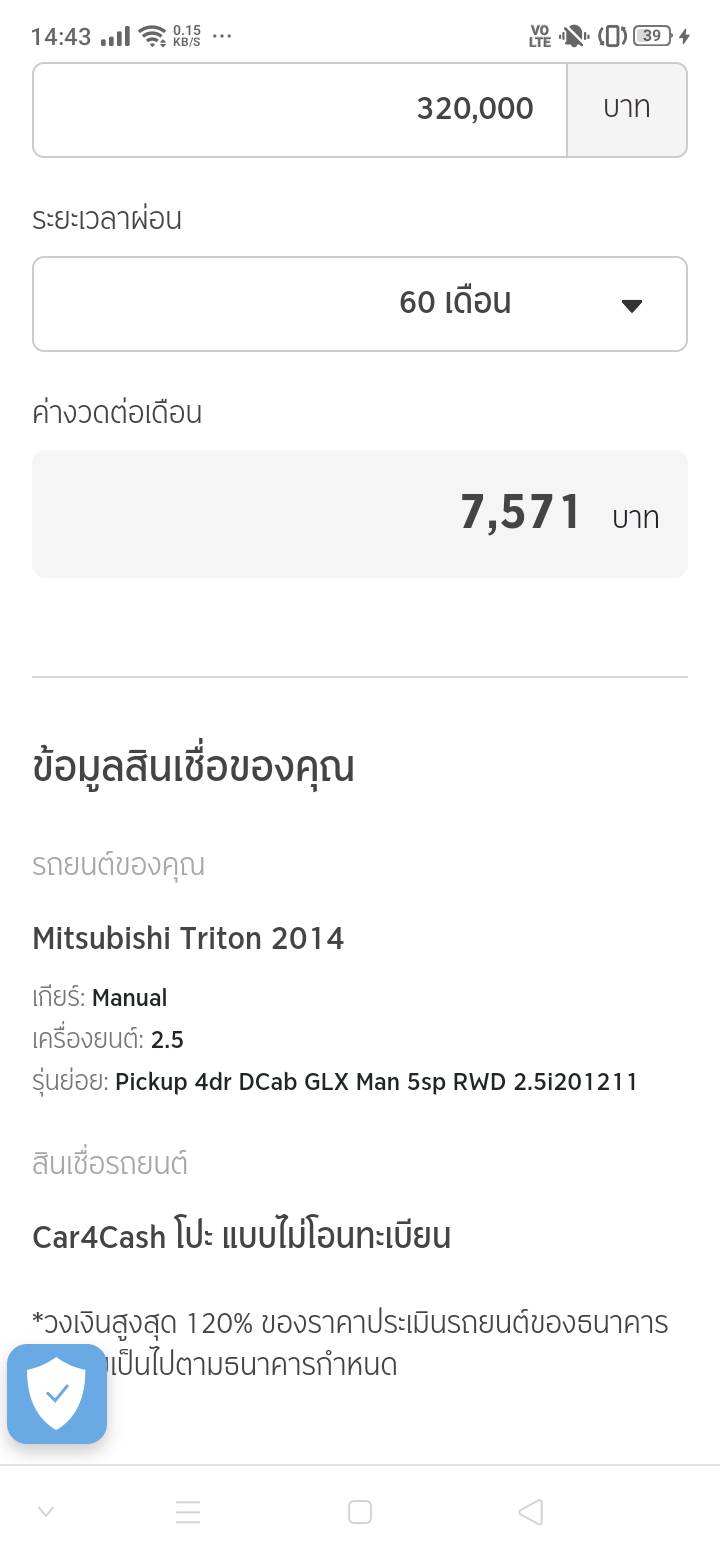Open the system menu button with three lines
The height and width of the screenshot is (1560, 720).
[x=188, y=1512]
